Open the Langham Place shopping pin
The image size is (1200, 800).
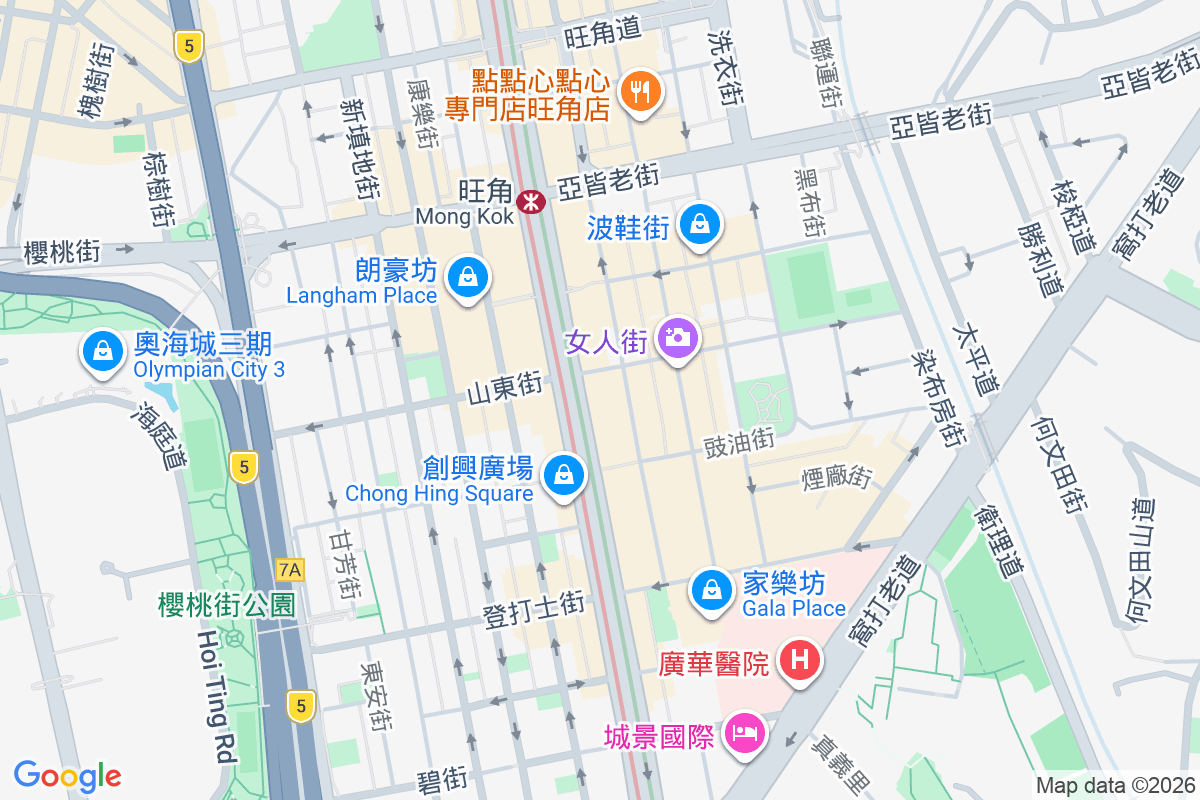(x=467, y=277)
